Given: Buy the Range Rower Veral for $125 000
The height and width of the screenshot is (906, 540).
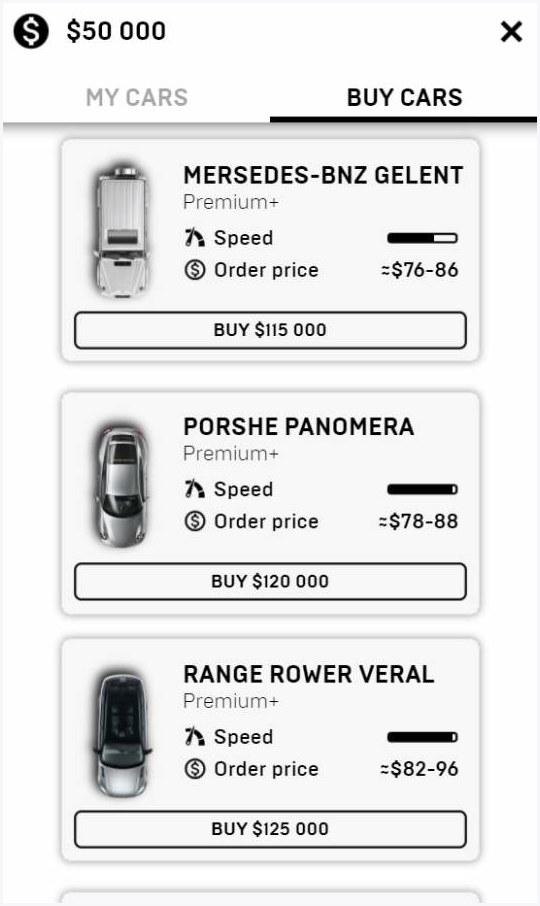Looking at the screenshot, I should pos(270,829).
